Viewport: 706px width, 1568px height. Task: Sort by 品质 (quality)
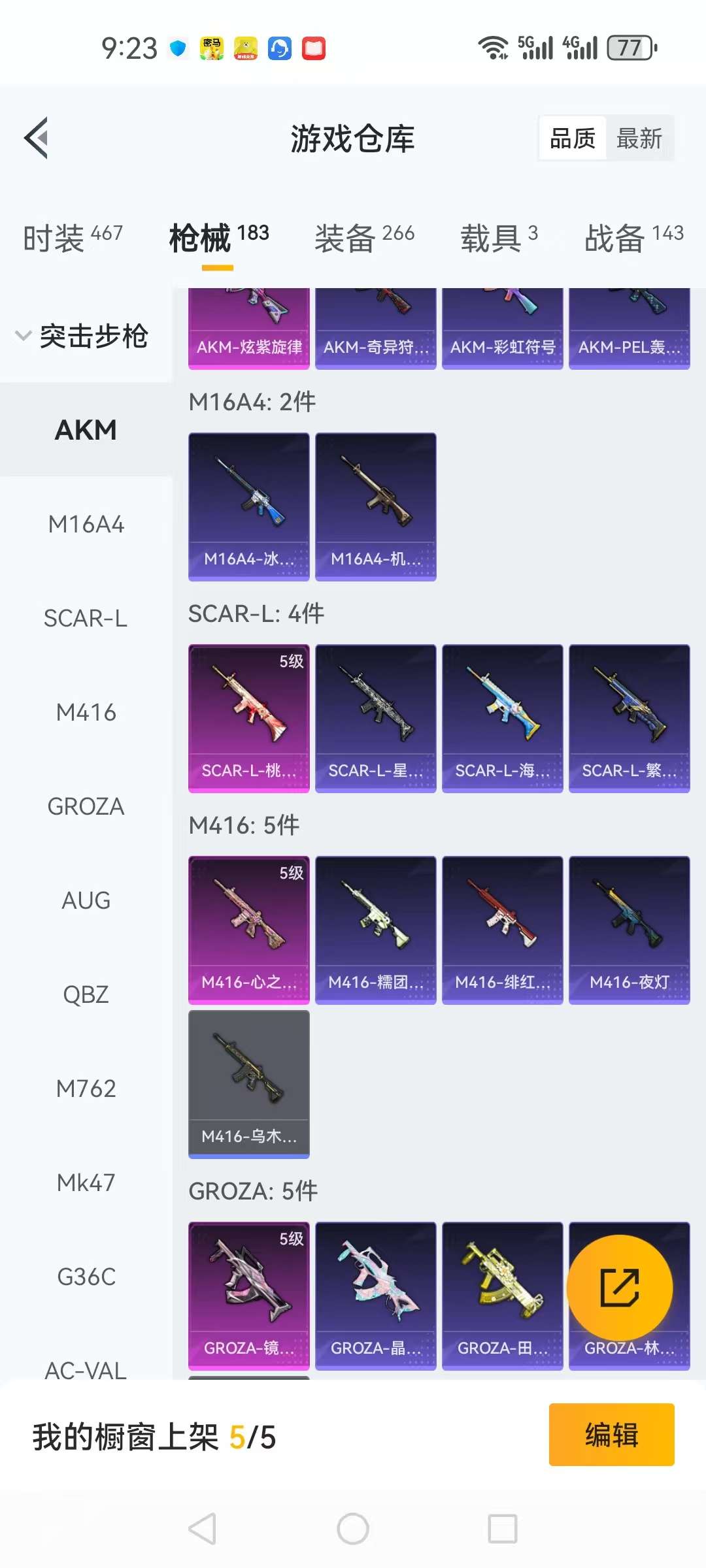573,139
